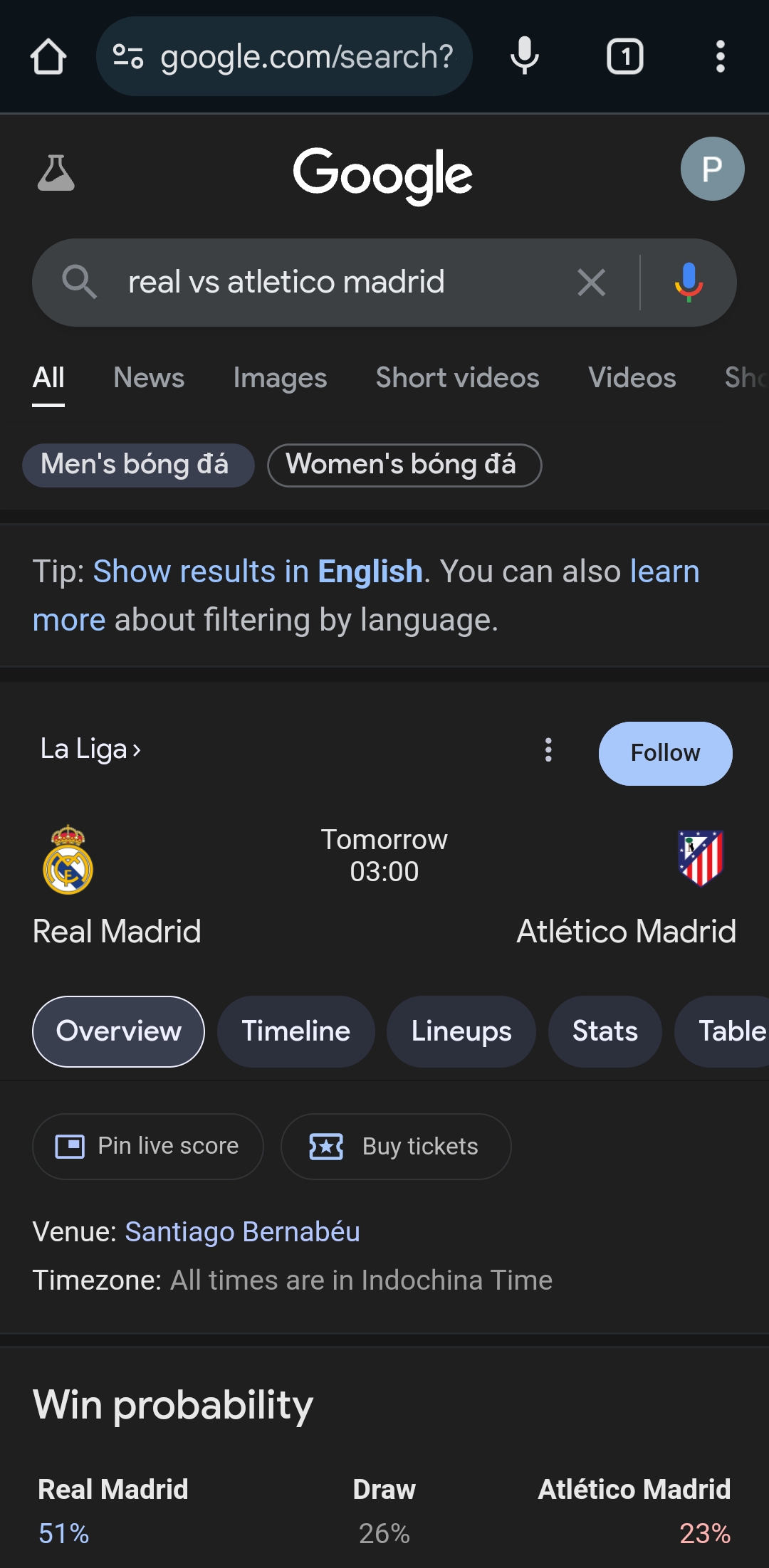Select the Women's bóng đá chip
This screenshot has width=769, height=1568.
[x=404, y=465]
